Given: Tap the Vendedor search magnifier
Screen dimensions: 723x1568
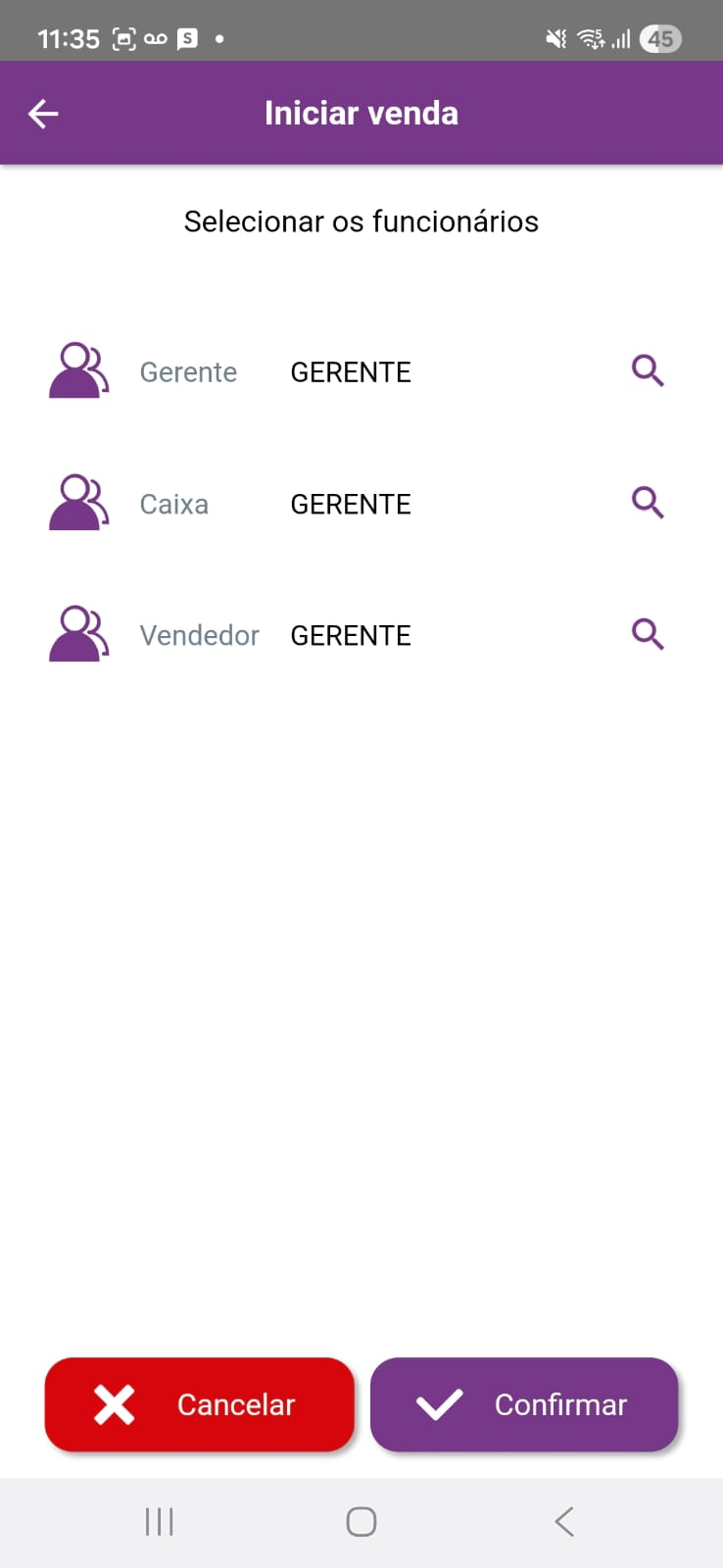Looking at the screenshot, I should click(x=648, y=634).
